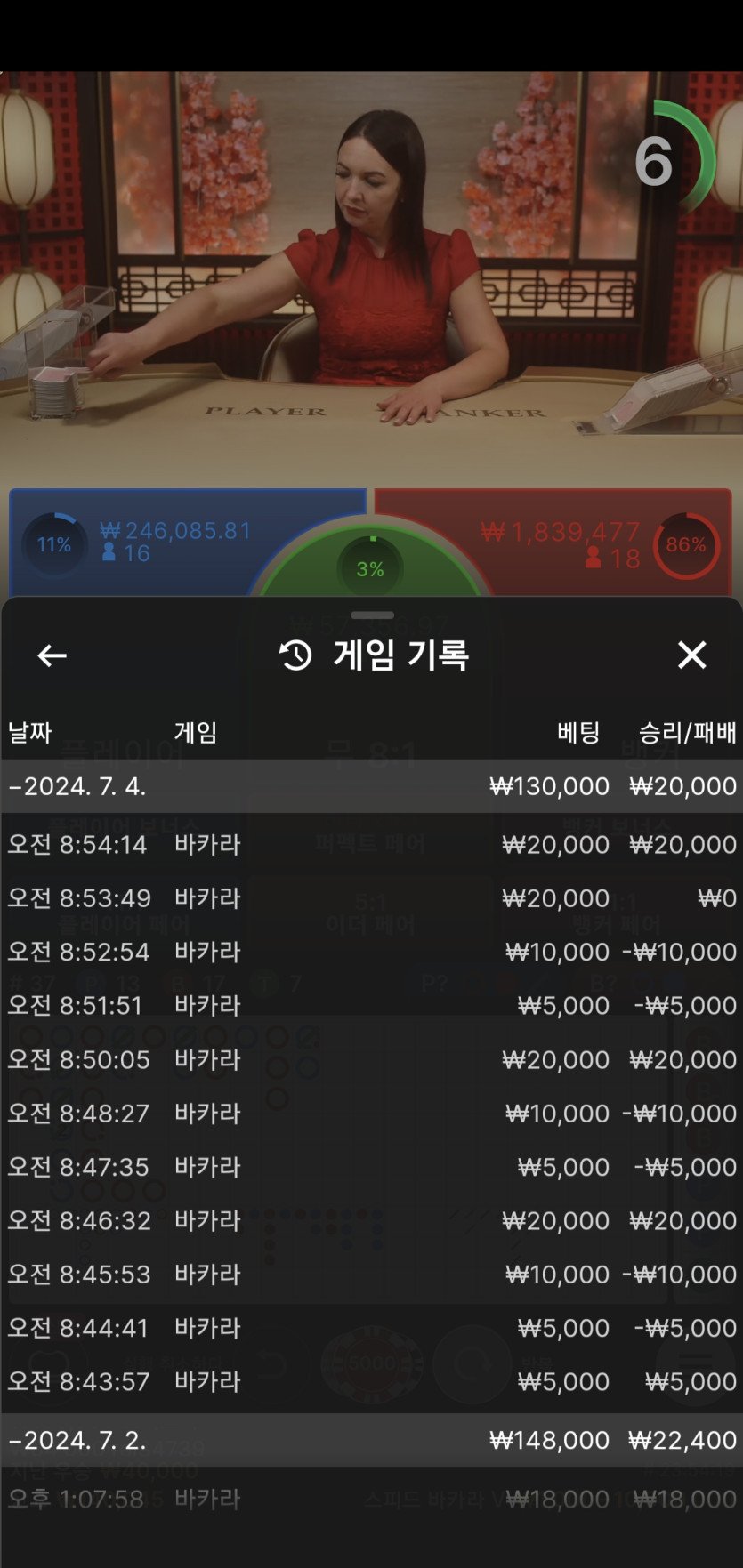Open the 오전 8:53:49 바카라 record

pos(371,898)
